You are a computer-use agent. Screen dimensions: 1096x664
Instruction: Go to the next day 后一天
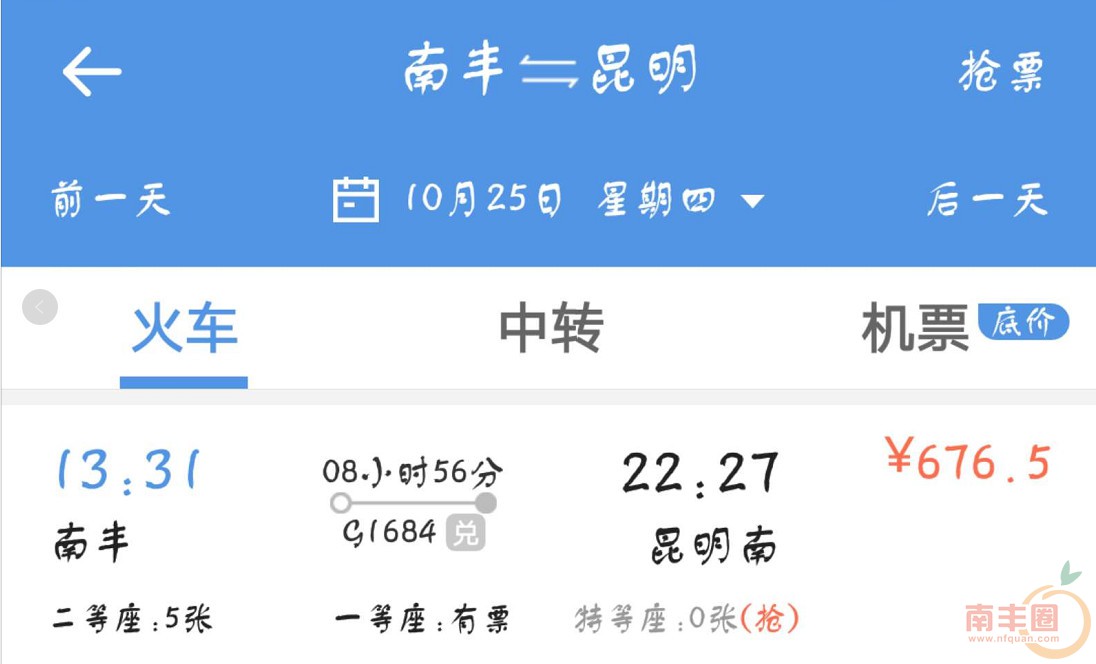tap(986, 200)
